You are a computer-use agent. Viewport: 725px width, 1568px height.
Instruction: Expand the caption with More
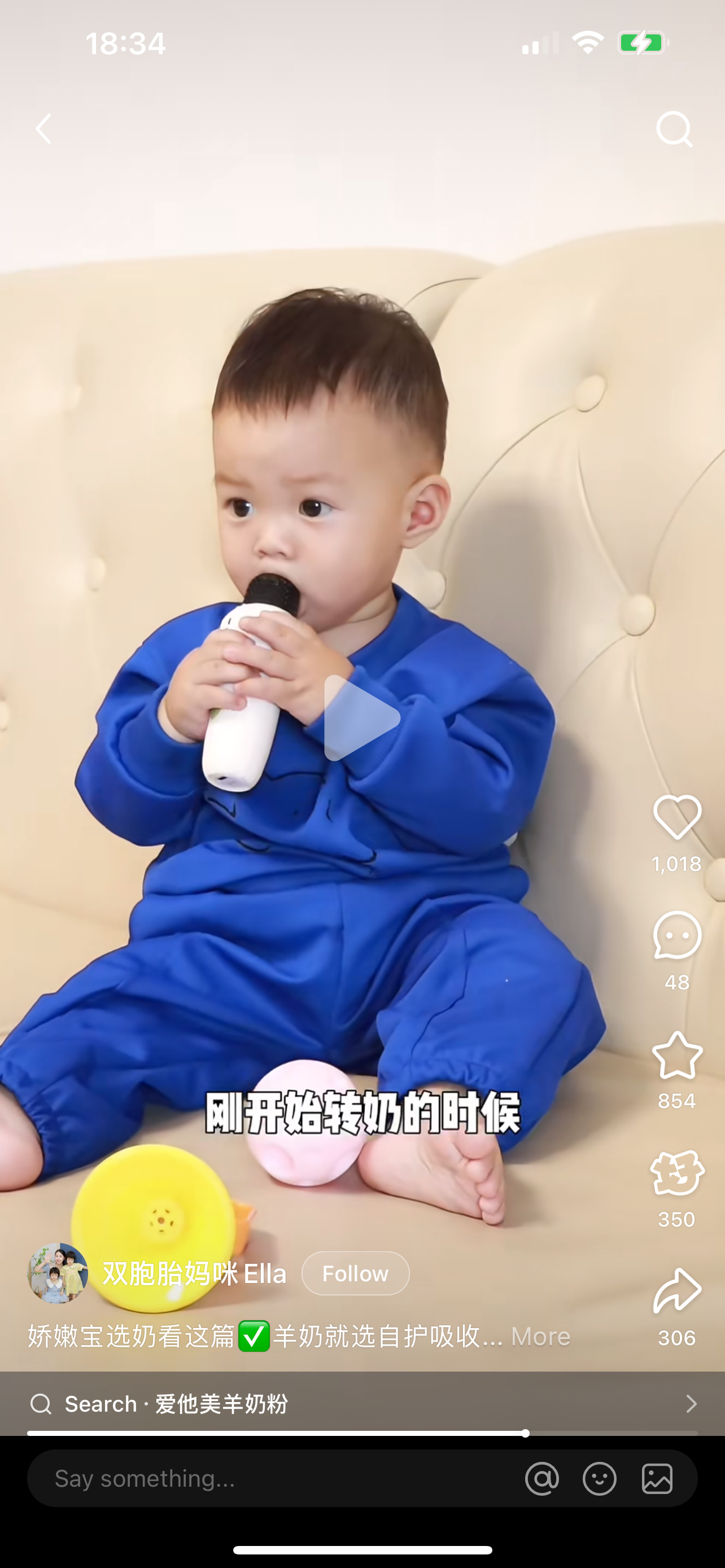coord(540,1337)
